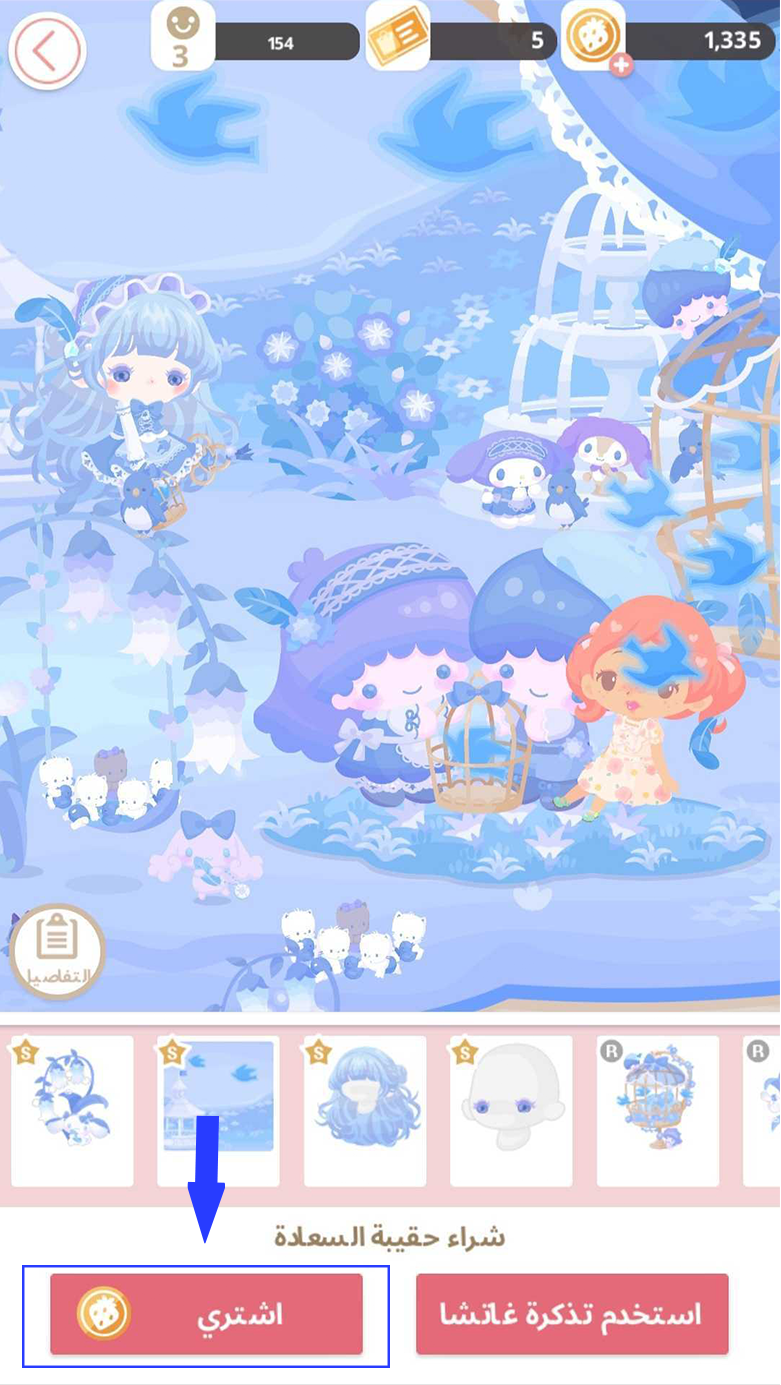
Task: Select the birdcage item tile
Action: coord(657,1110)
